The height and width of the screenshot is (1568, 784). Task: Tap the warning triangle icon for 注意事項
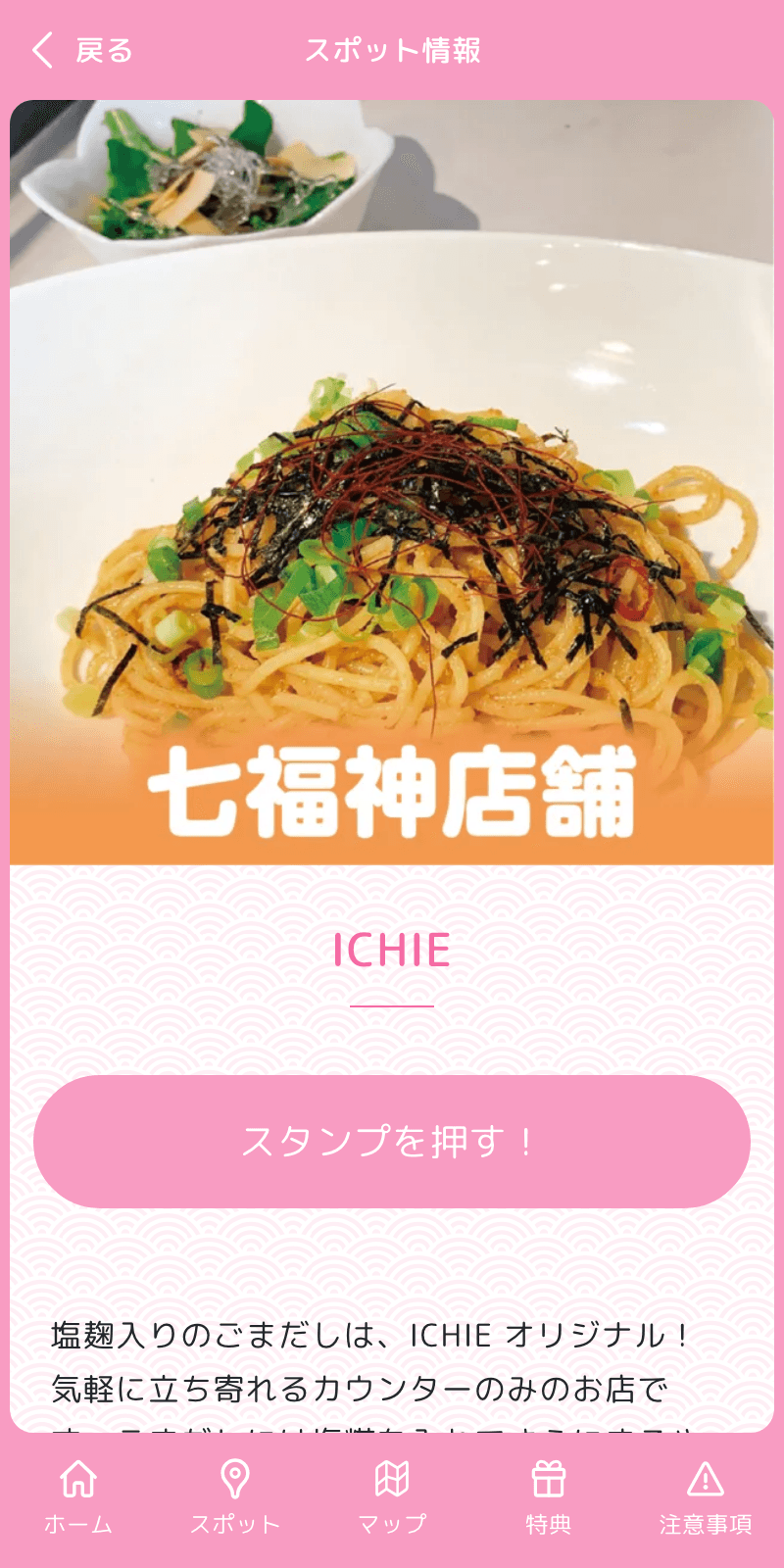pyautogui.click(x=706, y=1475)
